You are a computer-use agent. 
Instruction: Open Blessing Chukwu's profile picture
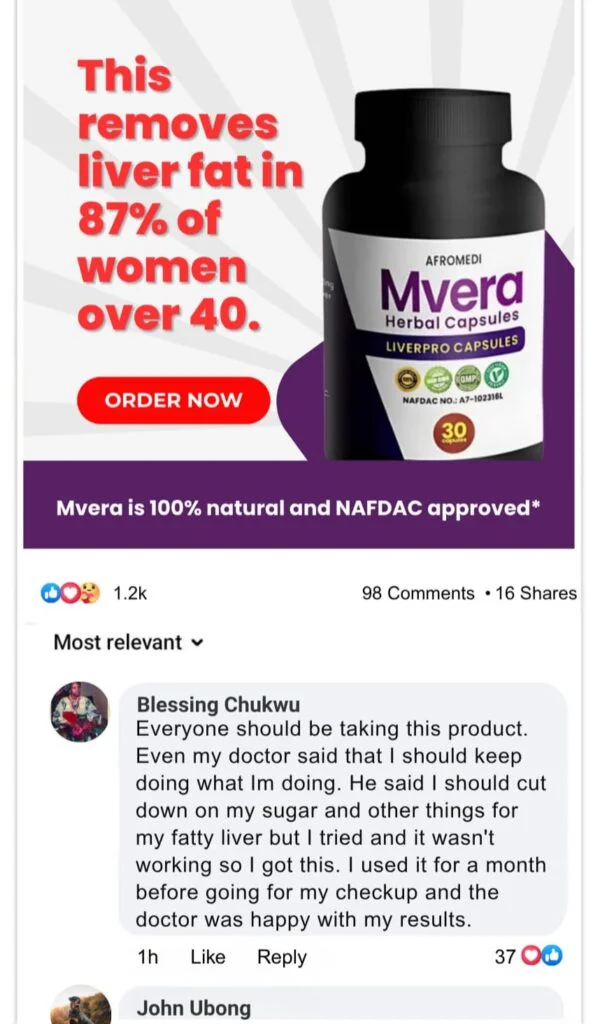[79, 711]
